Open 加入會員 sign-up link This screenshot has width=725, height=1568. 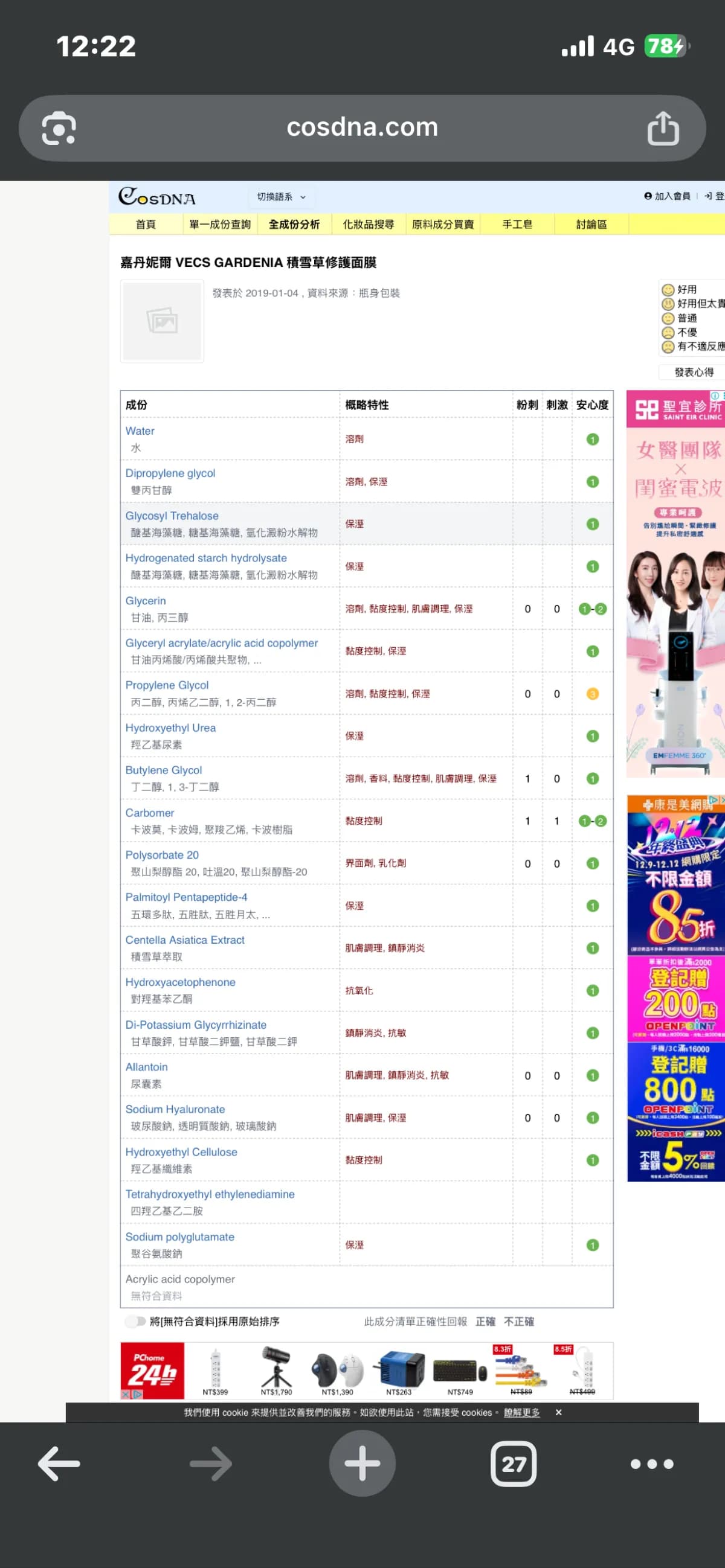pos(668,196)
